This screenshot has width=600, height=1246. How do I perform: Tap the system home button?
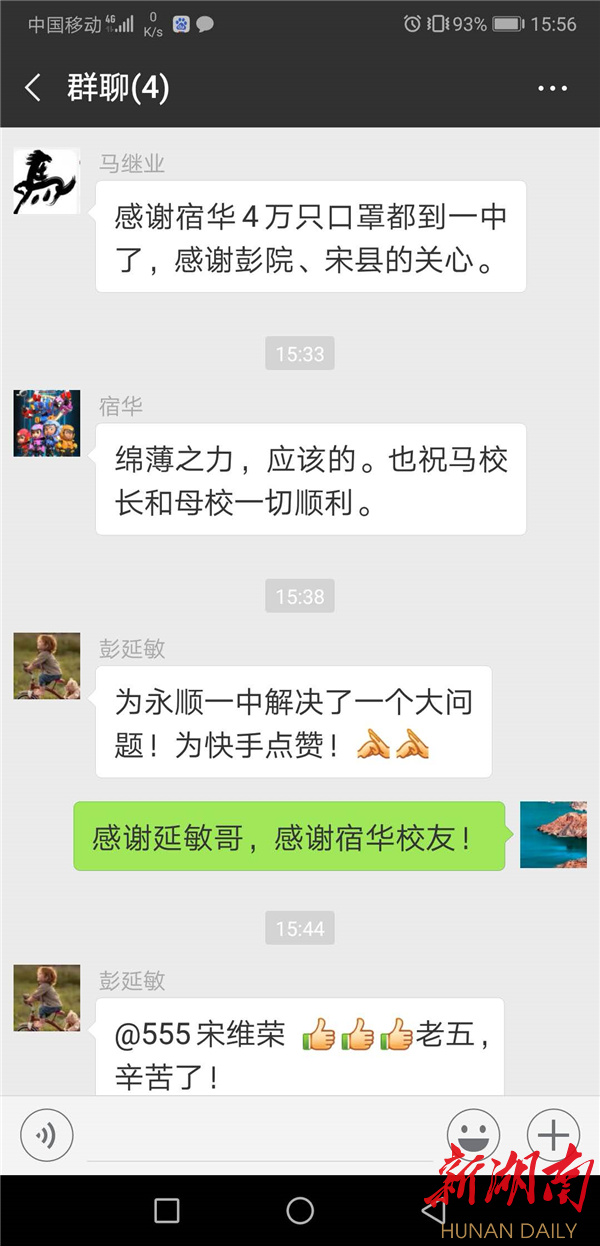300,1211
